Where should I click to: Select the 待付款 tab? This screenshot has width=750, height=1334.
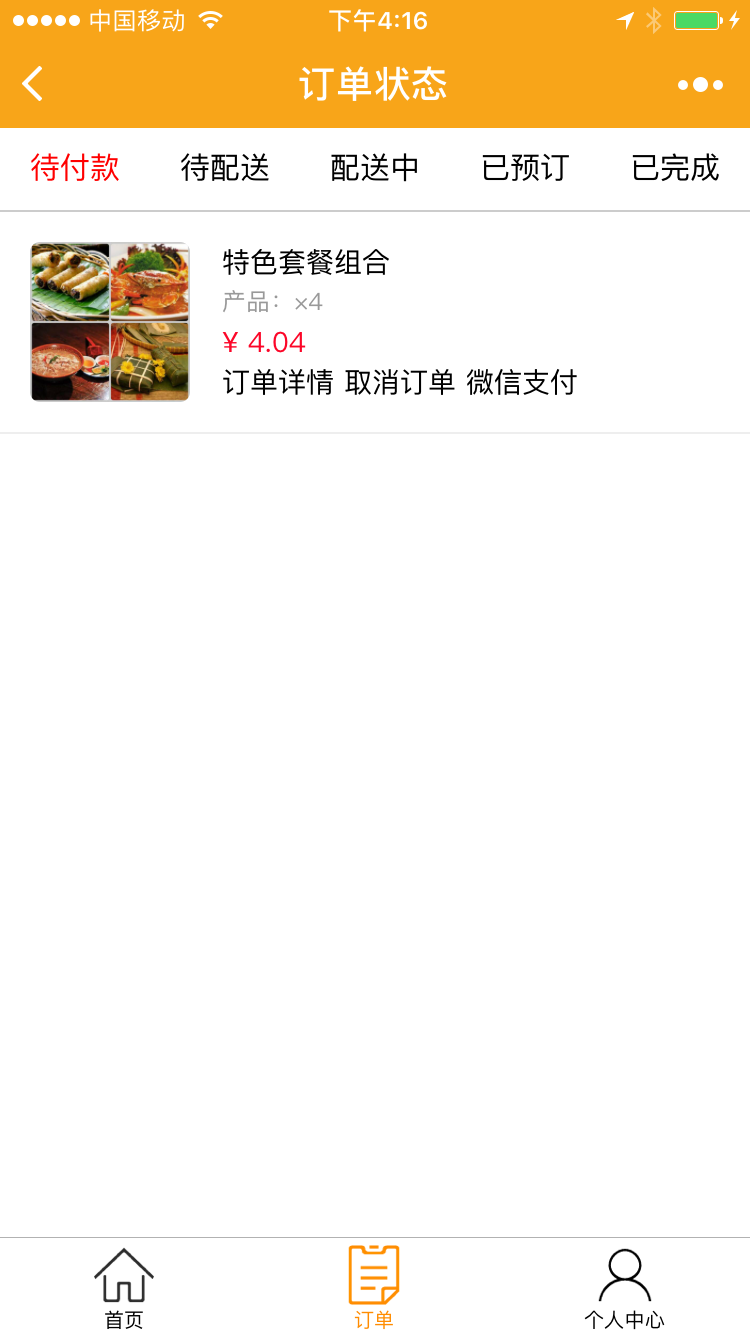[75, 168]
